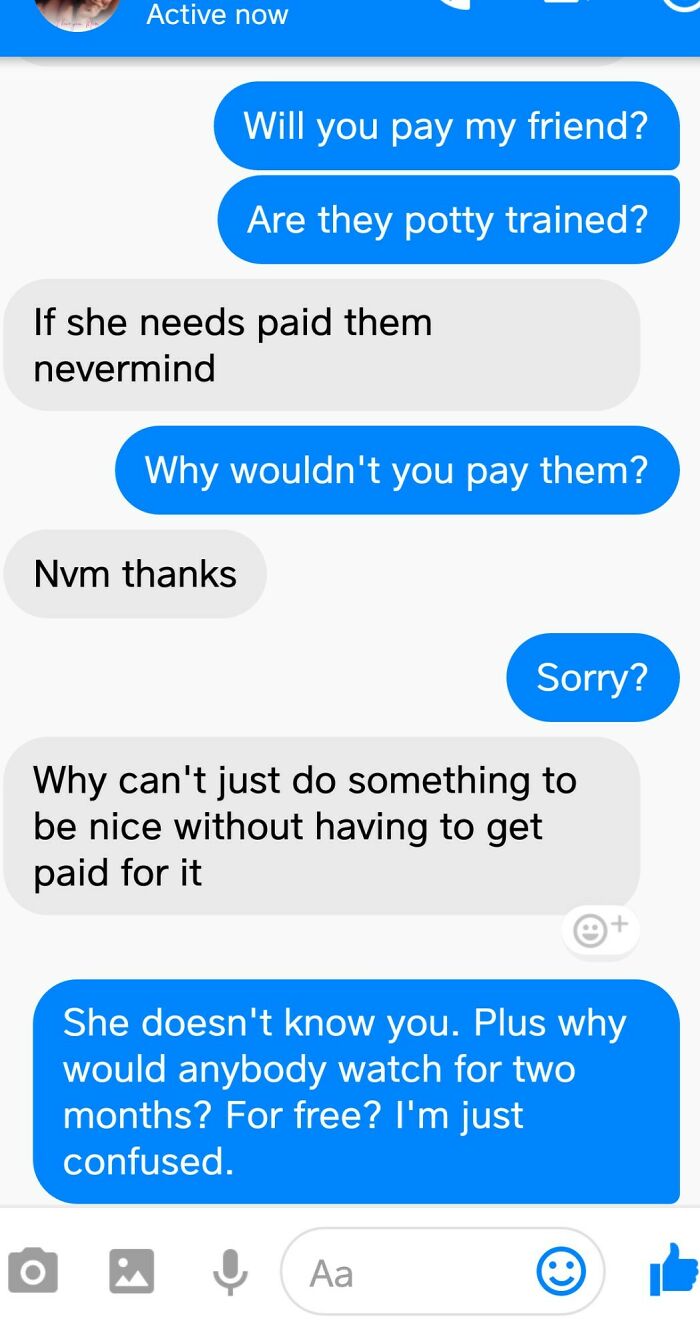The width and height of the screenshot is (700, 1333).
Task: Open the camera to take a photo
Action: (33, 1272)
